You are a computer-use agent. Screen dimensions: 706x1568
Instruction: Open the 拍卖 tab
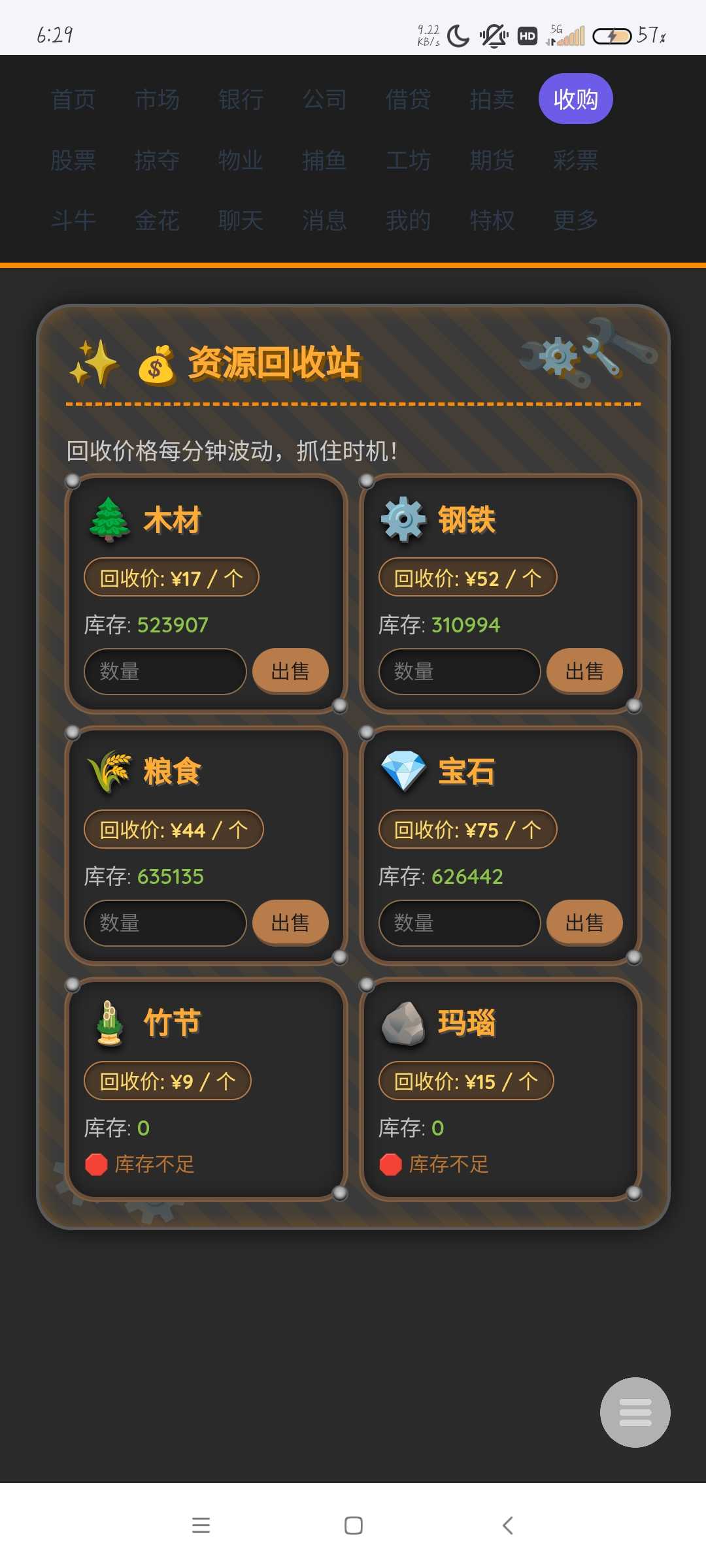[x=492, y=99]
